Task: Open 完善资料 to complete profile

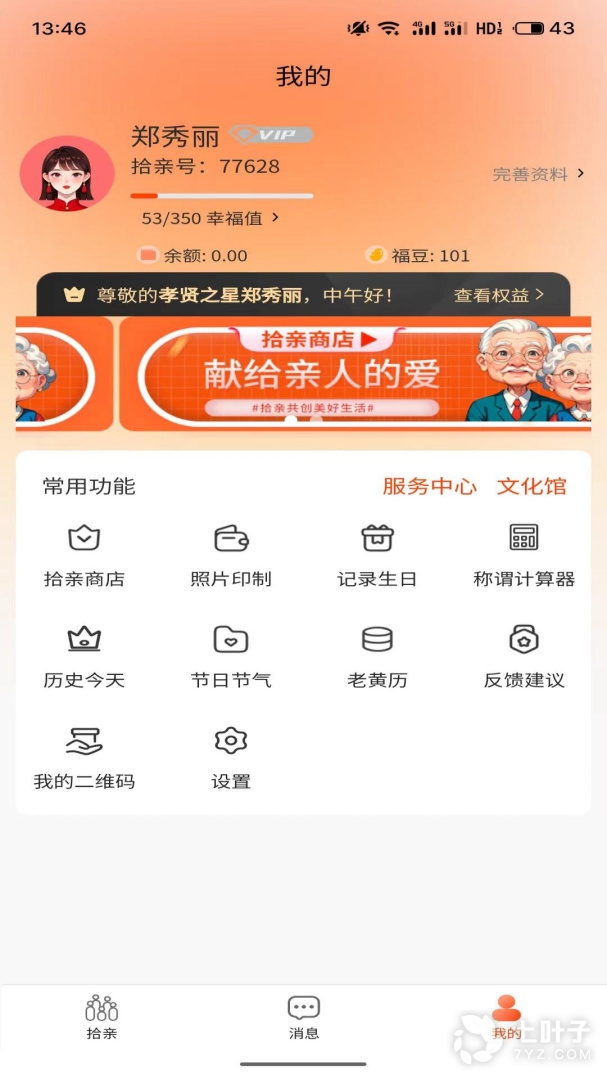Action: click(537, 174)
